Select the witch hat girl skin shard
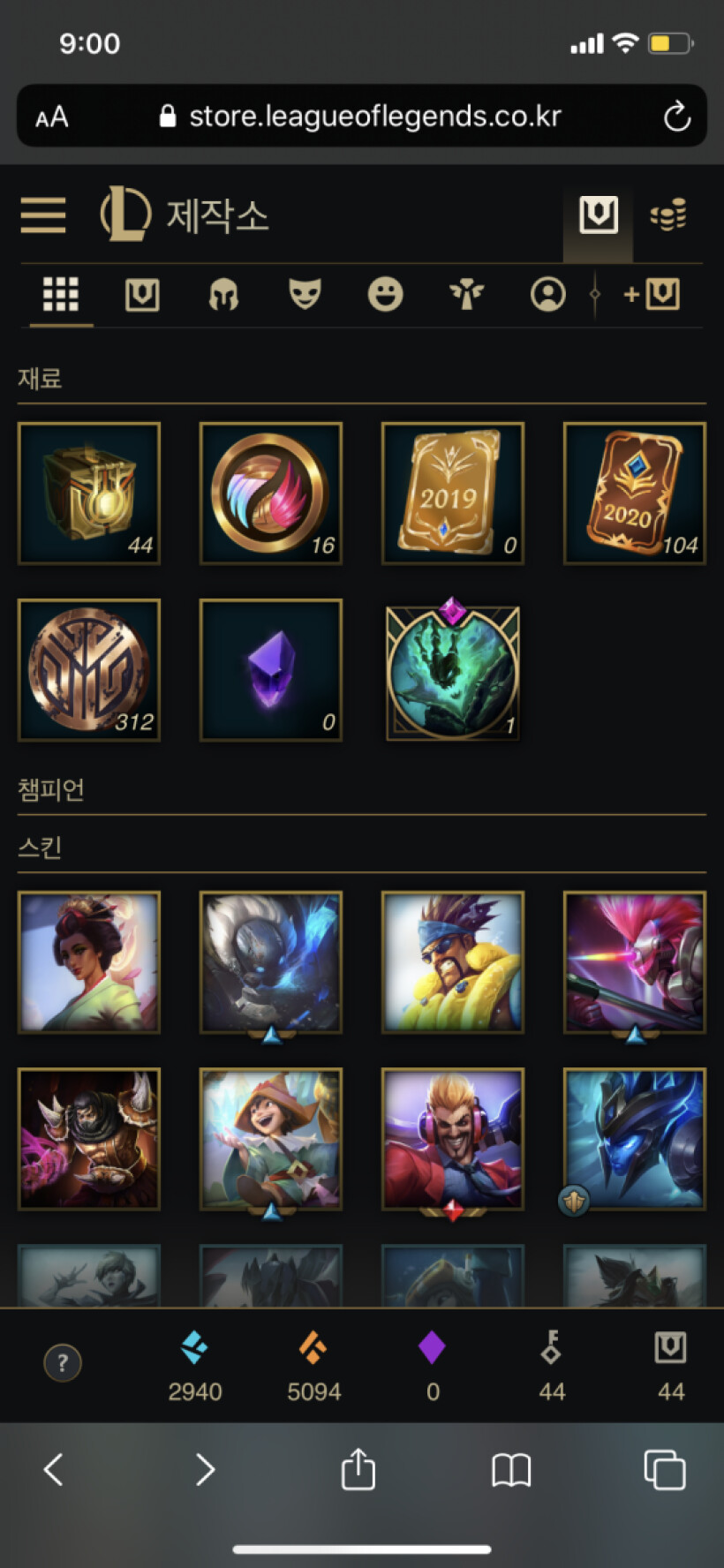Screen dimensions: 724x1568 (x=271, y=1138)
